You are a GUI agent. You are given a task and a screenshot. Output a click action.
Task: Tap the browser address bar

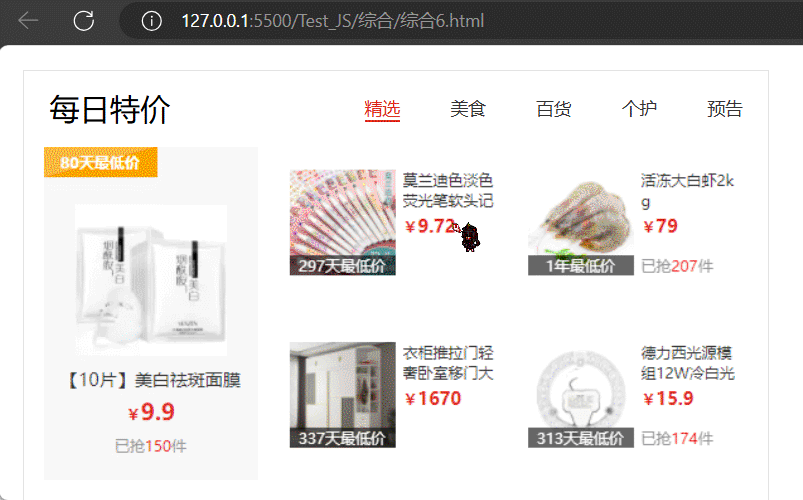[400, 21]
